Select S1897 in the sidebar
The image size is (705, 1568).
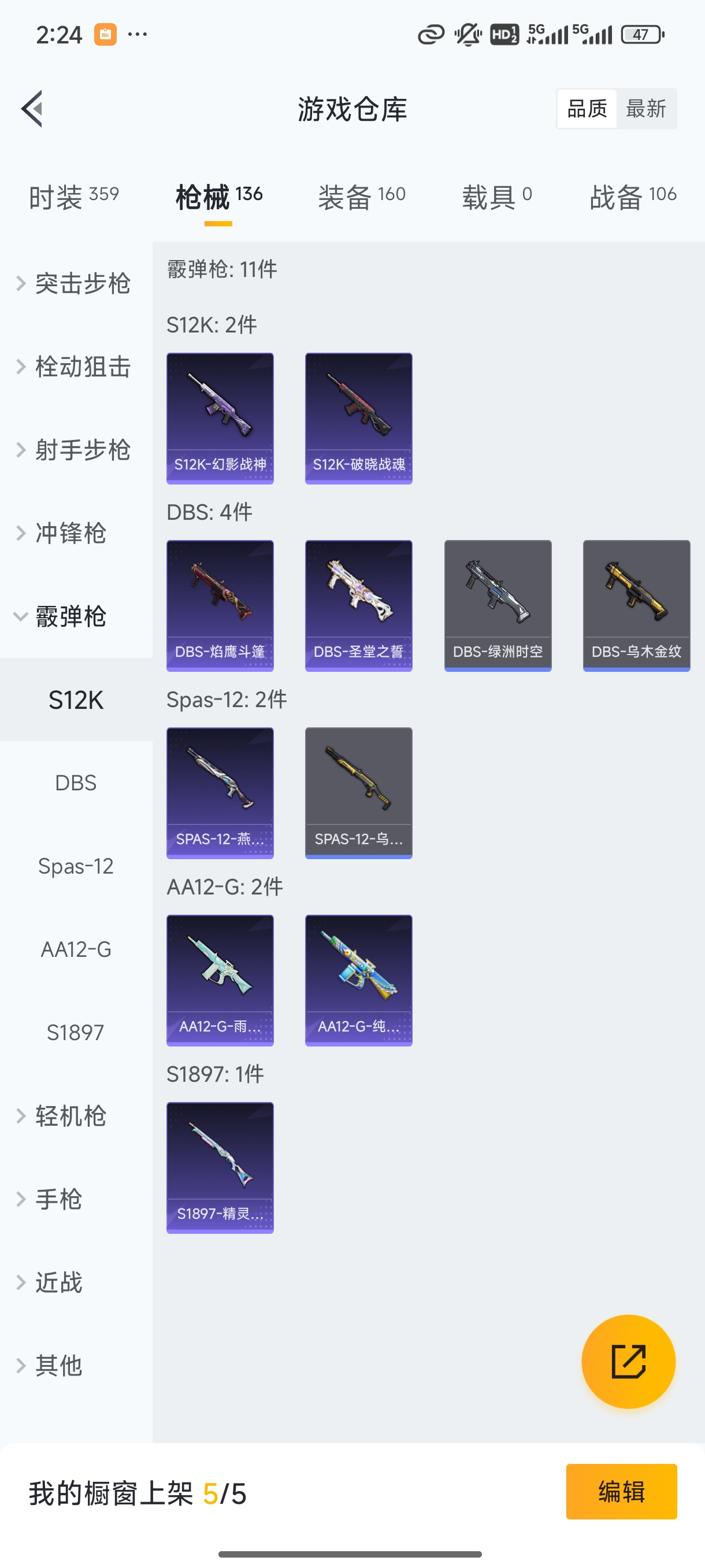pos(76,1033)
